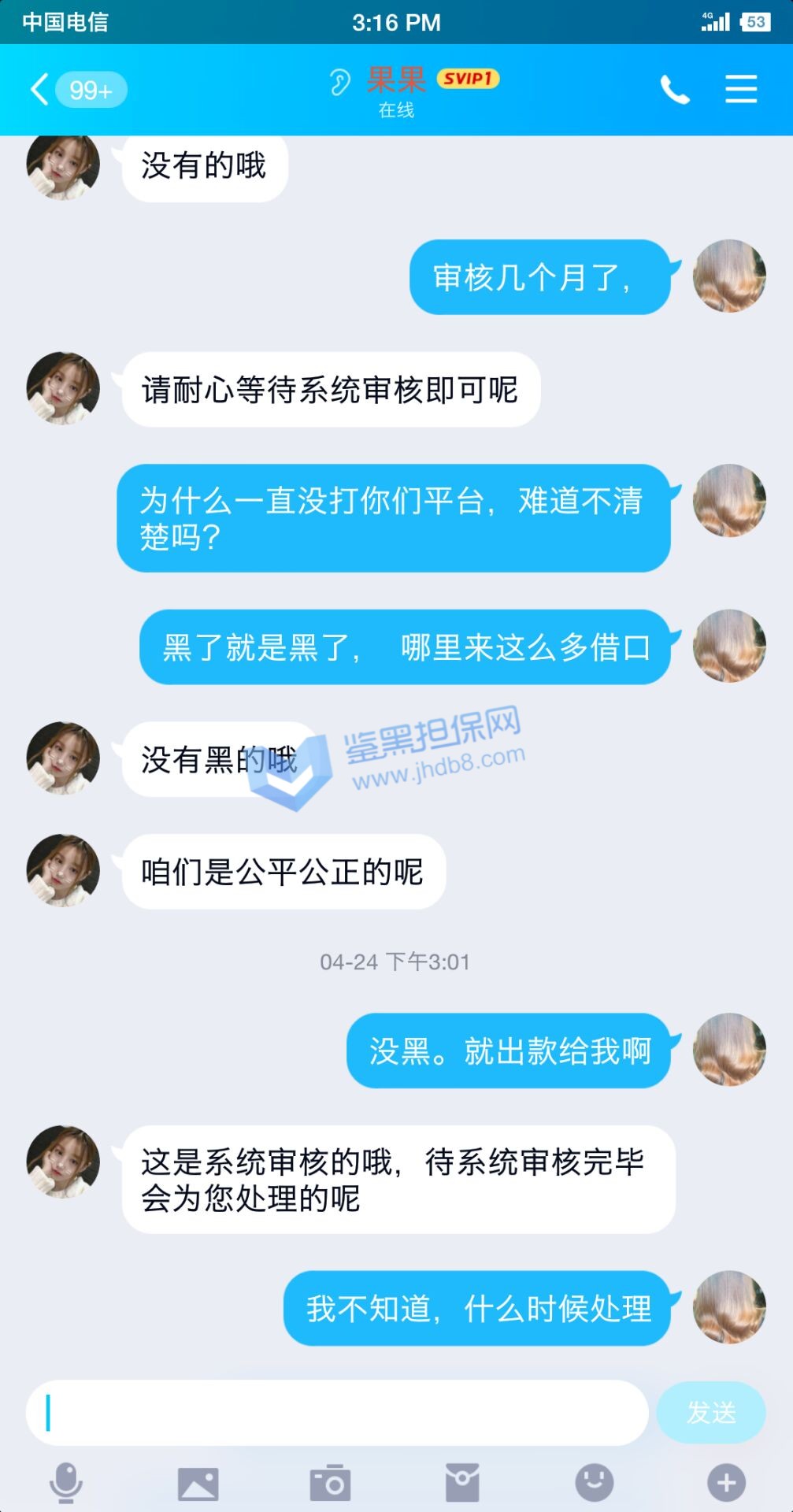
Task: Open the photo gallery picker
Action: [198, 1484]
